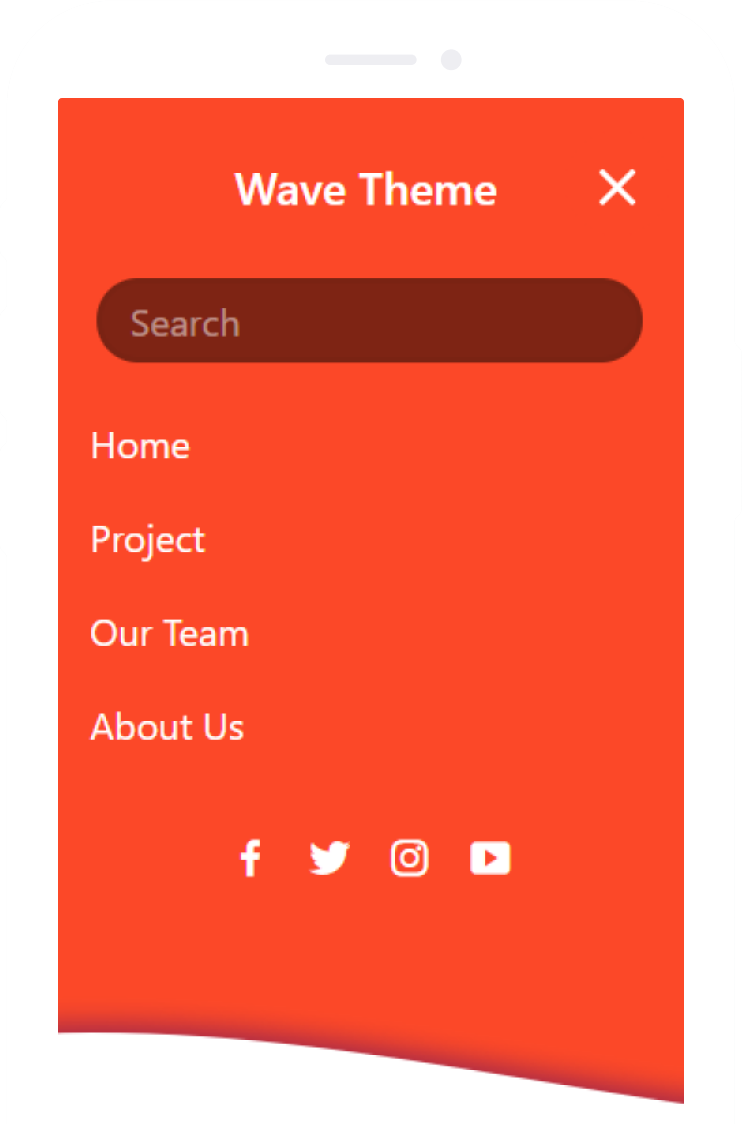Screen dimensions: 742x1124
Task: Tap the YouTube channel icon
Action: (x=490, y=858)
